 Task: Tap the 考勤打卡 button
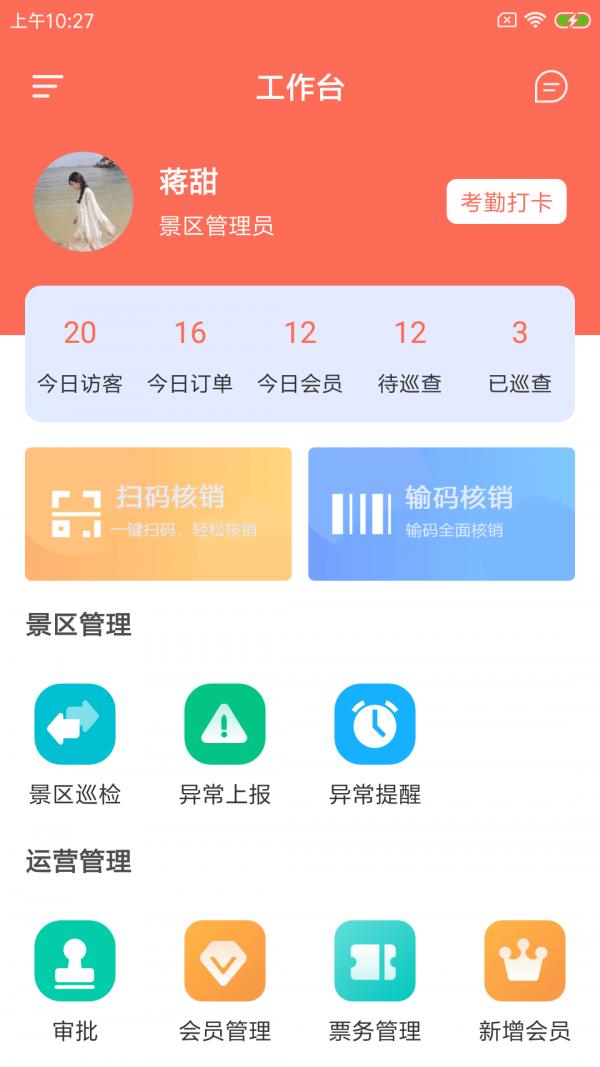[x=506, y=202]
